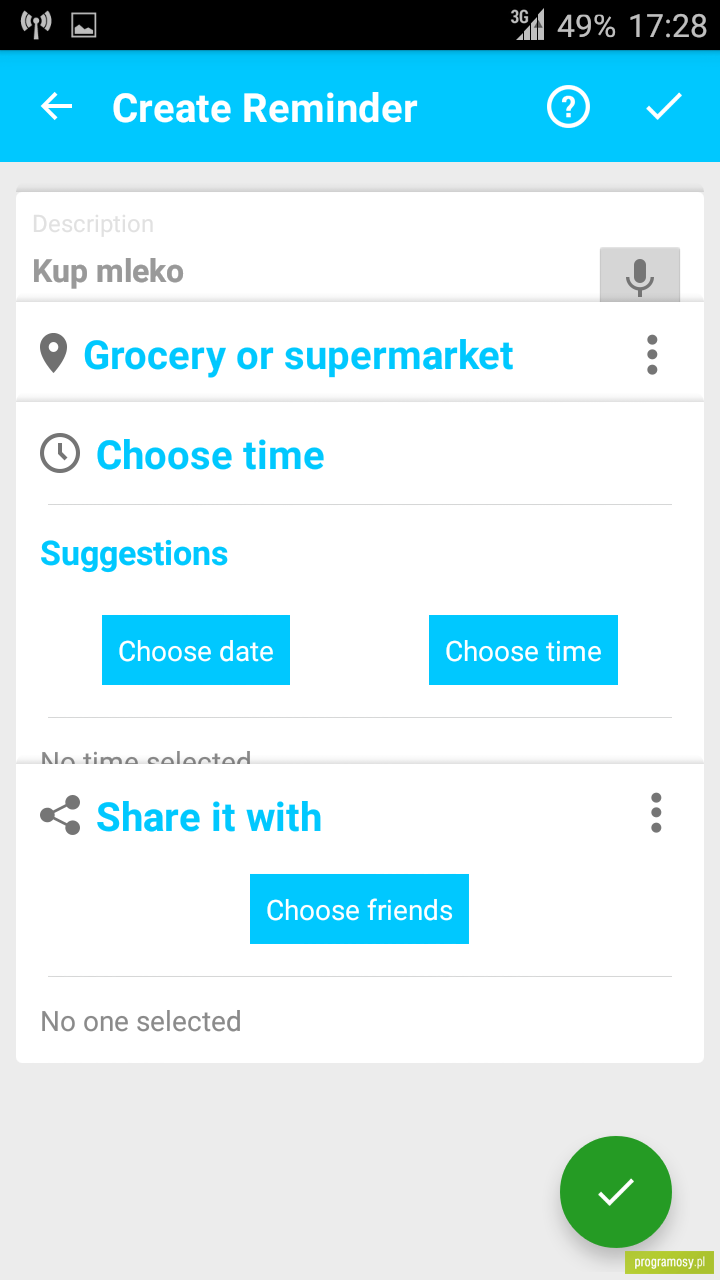Save with the green floating checkmark button
Screen dimensions: 720x1280
(x=616, y=1191)
